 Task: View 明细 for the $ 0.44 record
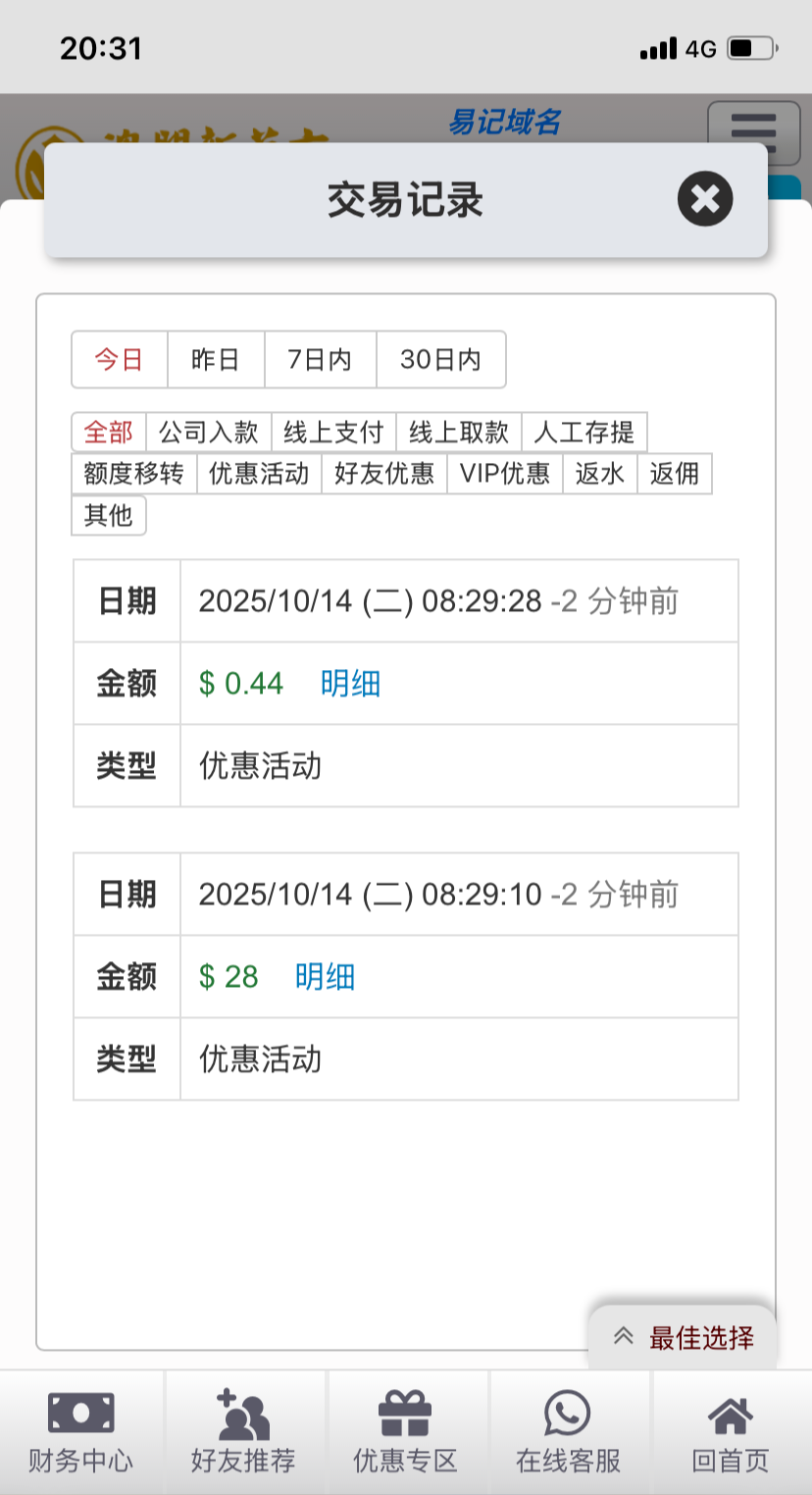click(x=350, y=684)
